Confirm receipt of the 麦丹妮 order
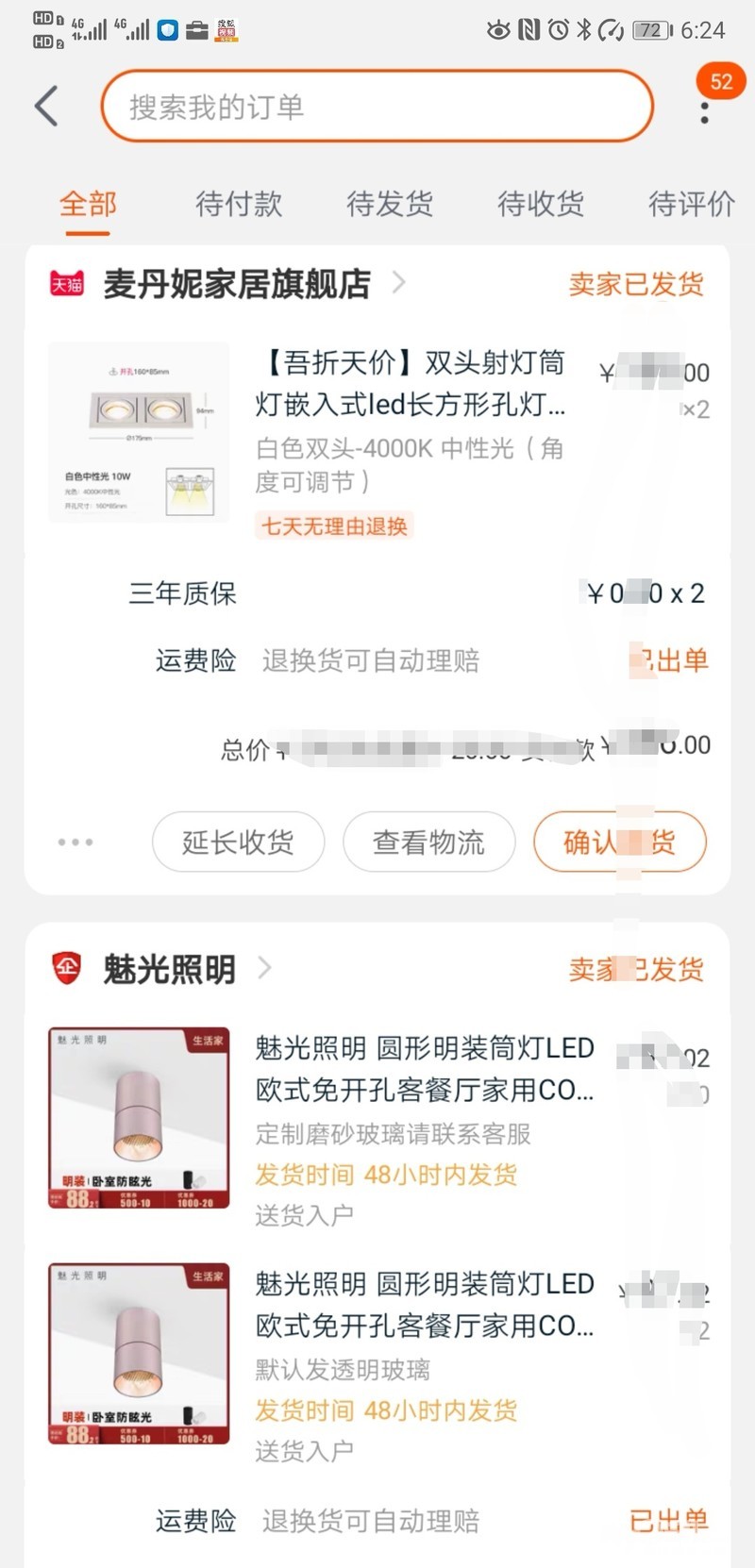Image resolution: width=755 pixels, height=1568 pixels. pos(619,842)
